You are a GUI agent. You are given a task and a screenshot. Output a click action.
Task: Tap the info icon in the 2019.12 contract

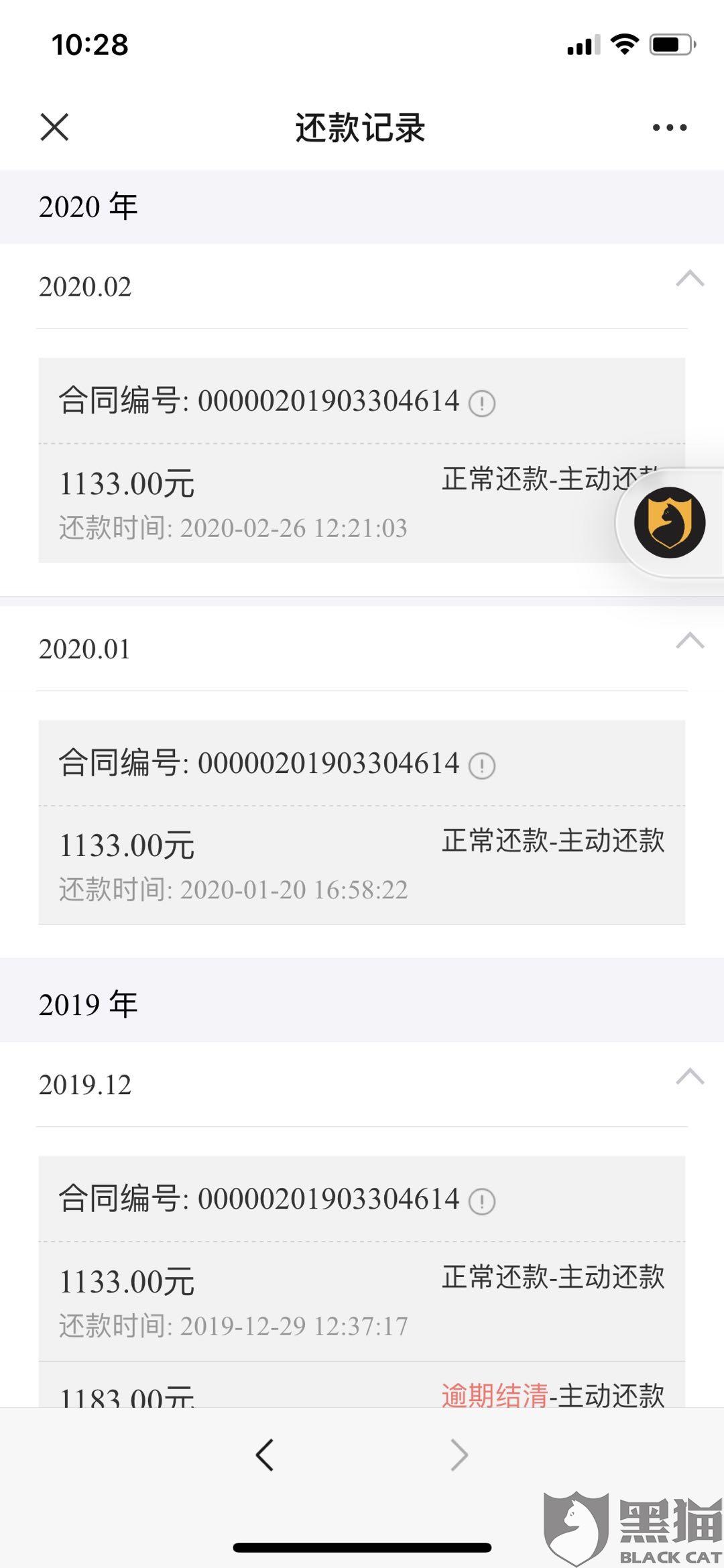(x=481, y=1201)
